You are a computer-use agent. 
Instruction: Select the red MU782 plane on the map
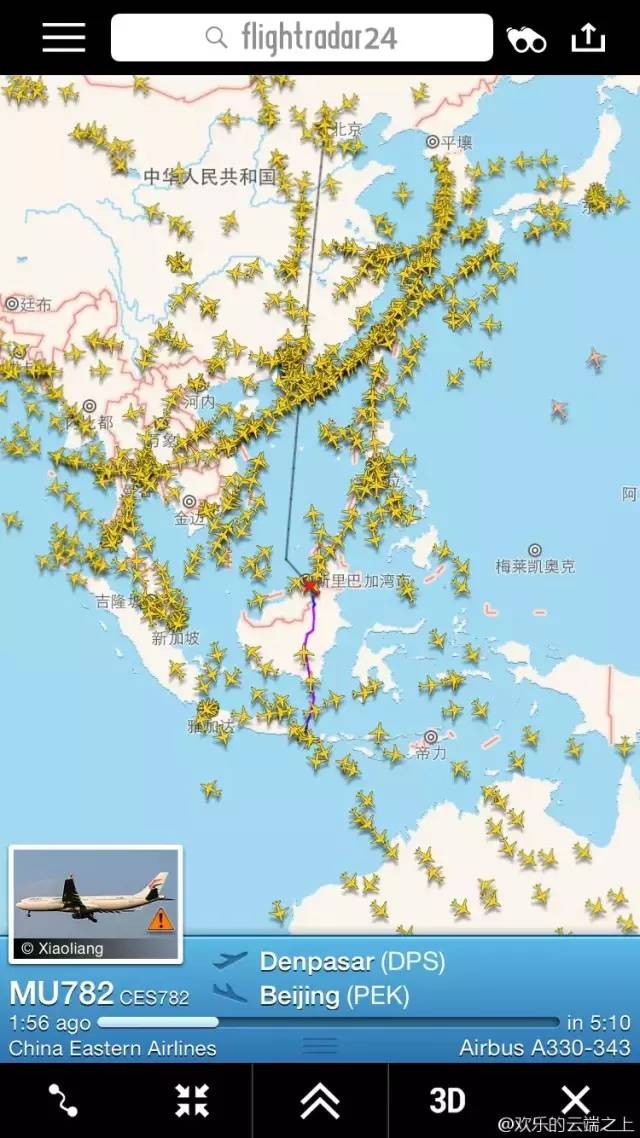click(310, 584)
